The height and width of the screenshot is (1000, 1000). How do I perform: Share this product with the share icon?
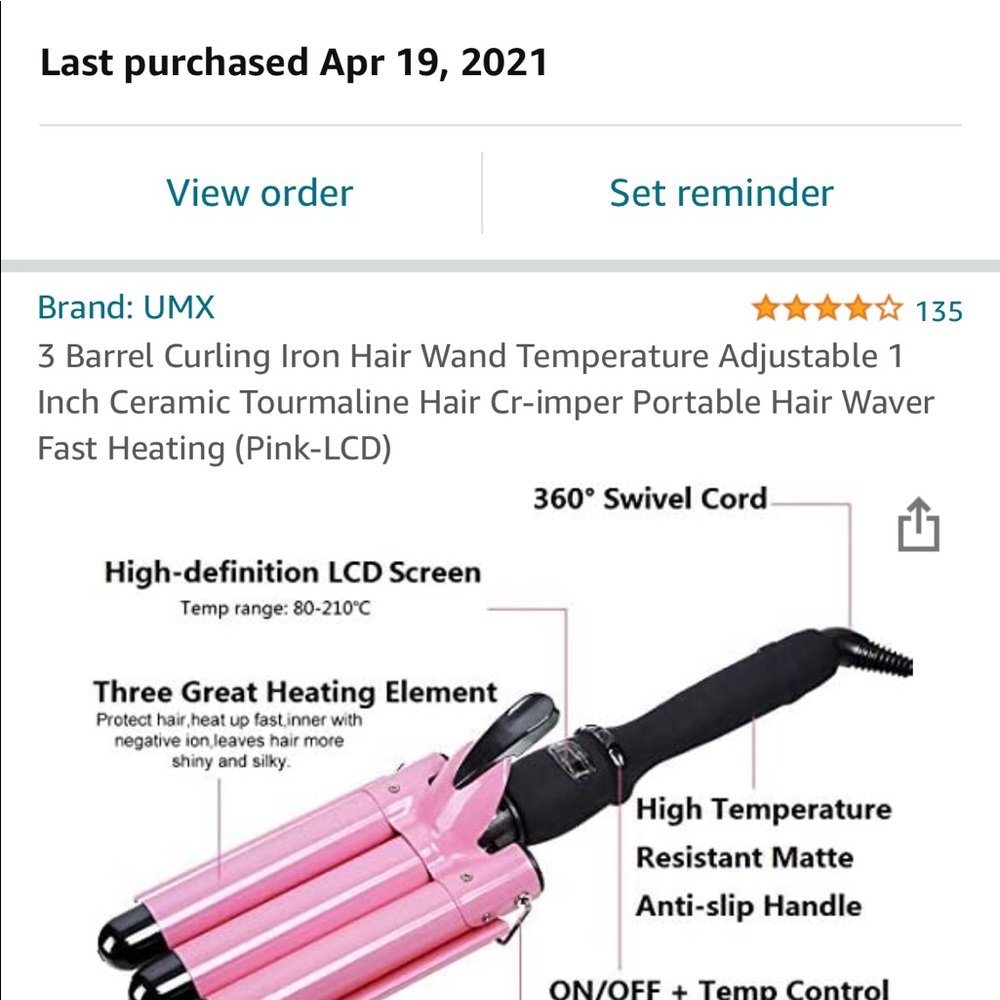coord(918,524)
